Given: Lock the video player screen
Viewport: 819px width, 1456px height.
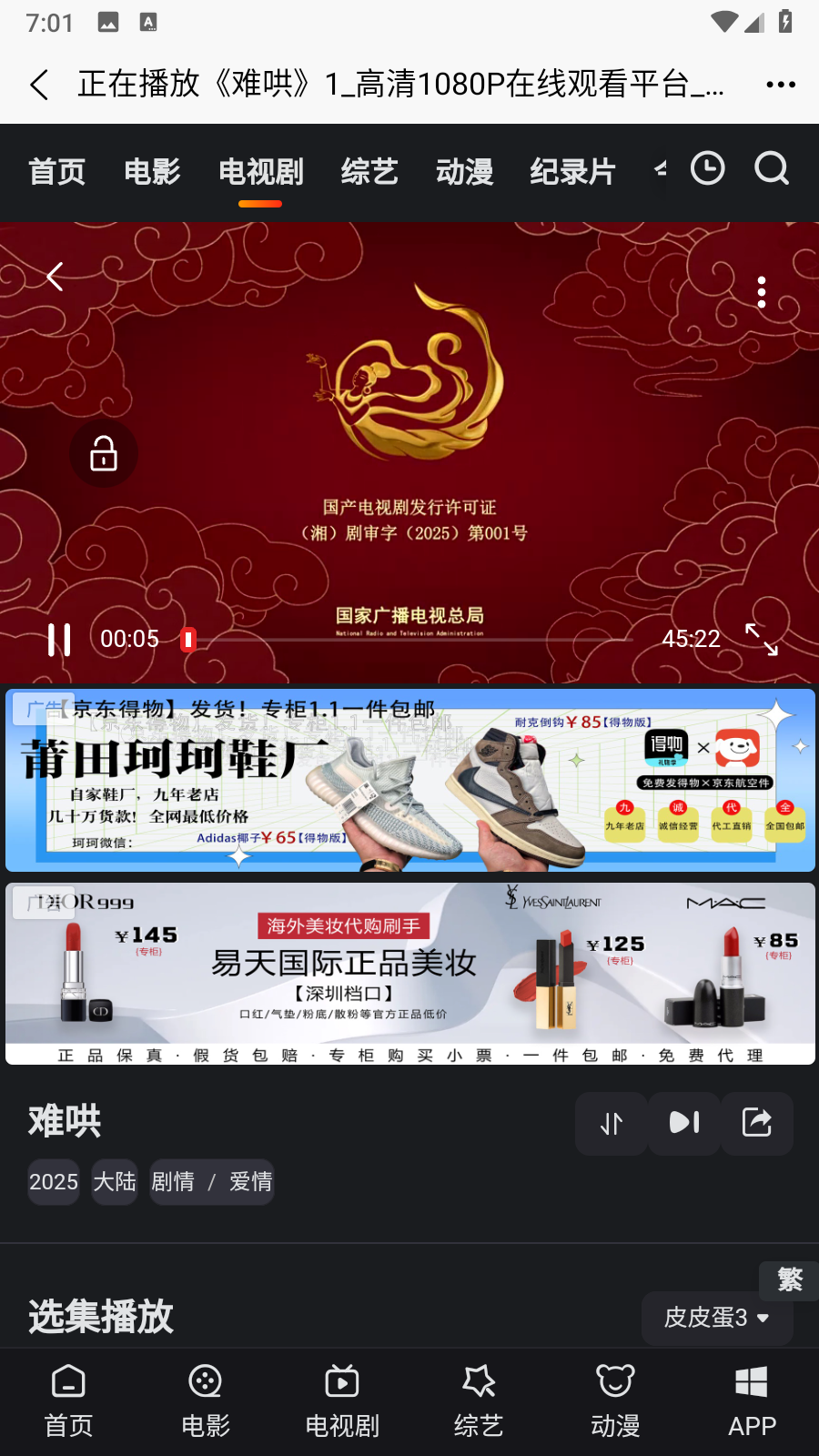Looking at the screenshot, I should coord(104,453).
